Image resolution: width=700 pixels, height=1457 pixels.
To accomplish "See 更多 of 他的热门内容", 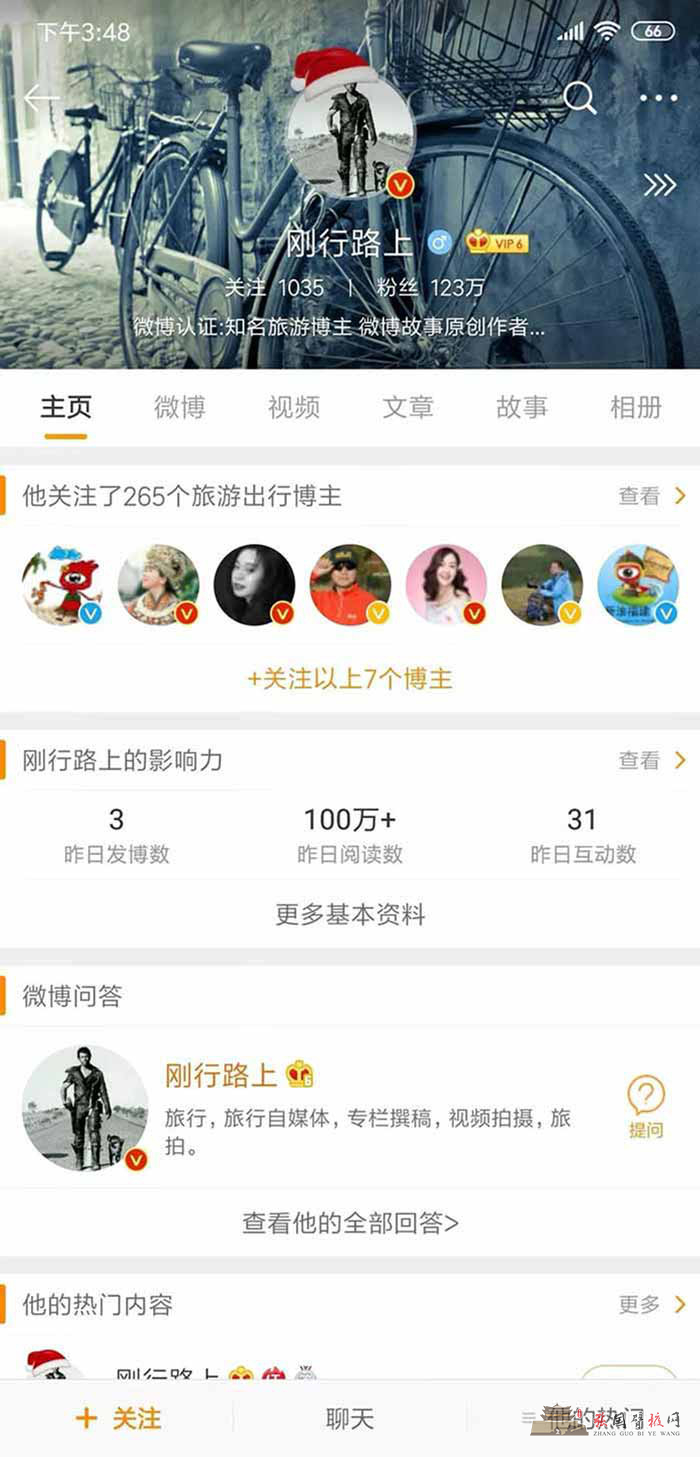I will 651,1305.
